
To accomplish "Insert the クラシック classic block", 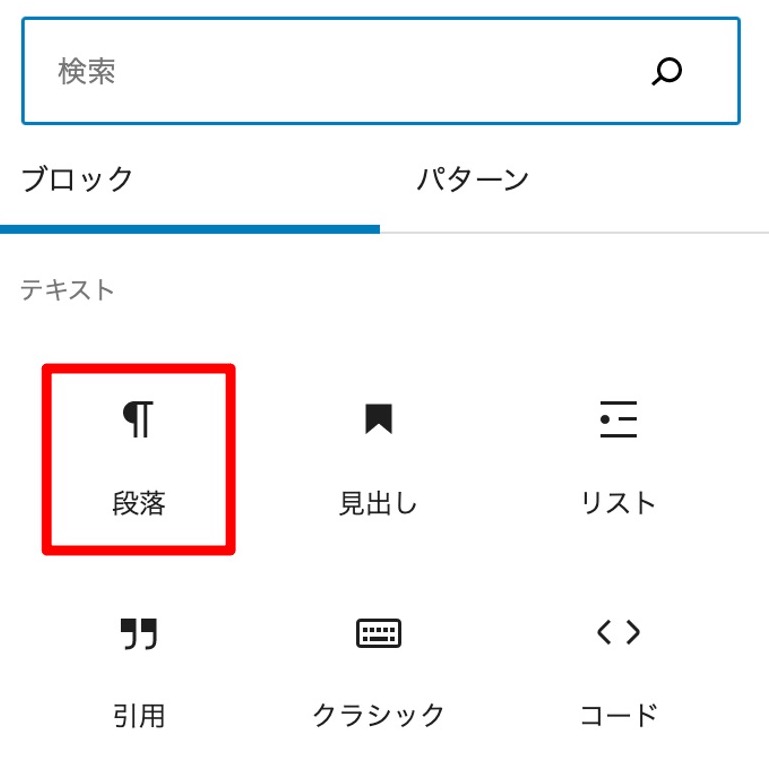I will pyautogui.click(x=378, y=672).
